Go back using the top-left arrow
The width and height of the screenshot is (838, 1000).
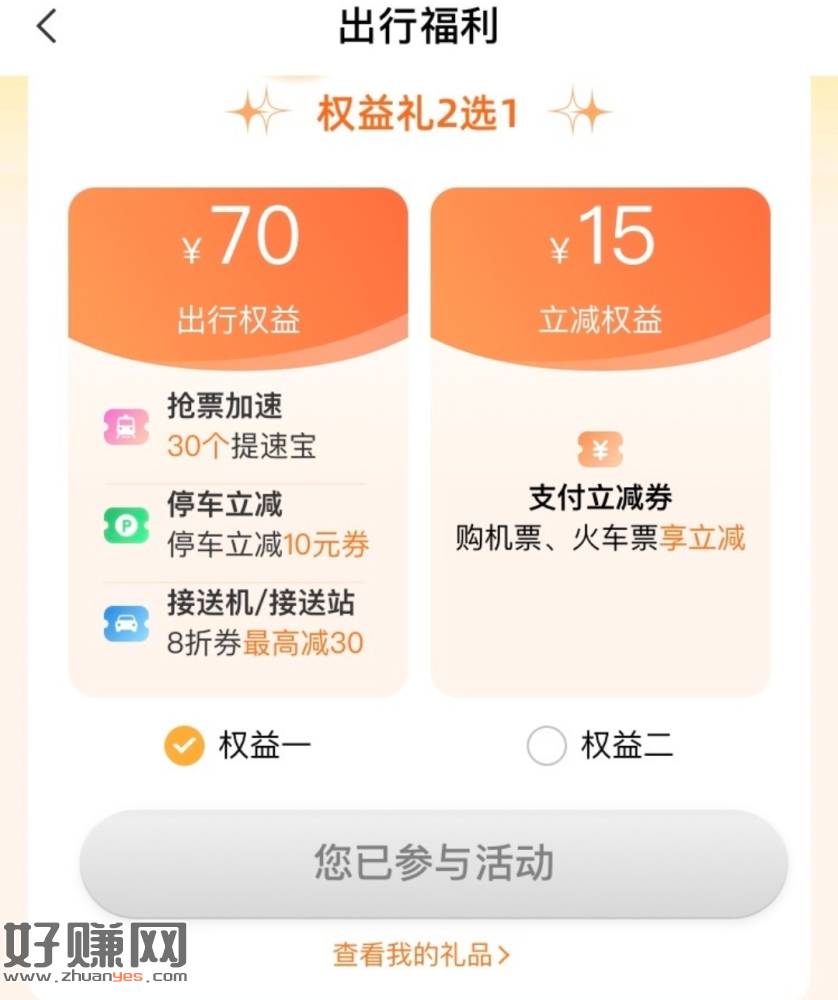tap(46, 27)
